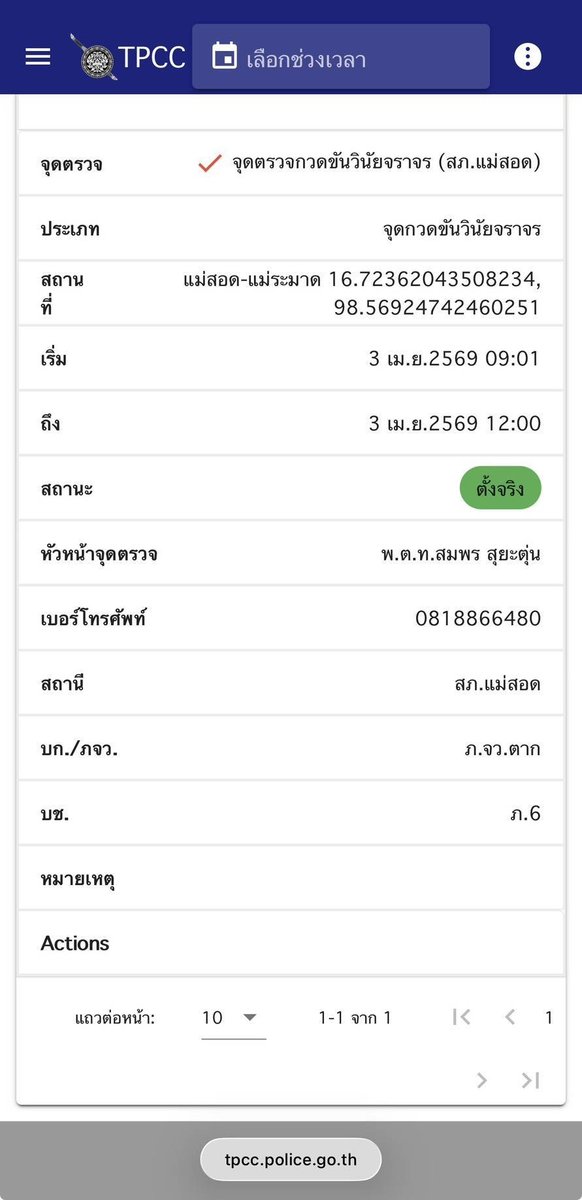The image size is (582, 1200).
Task: Tap the ตั้งจริง status chip
Action: (x=500, y=490)
